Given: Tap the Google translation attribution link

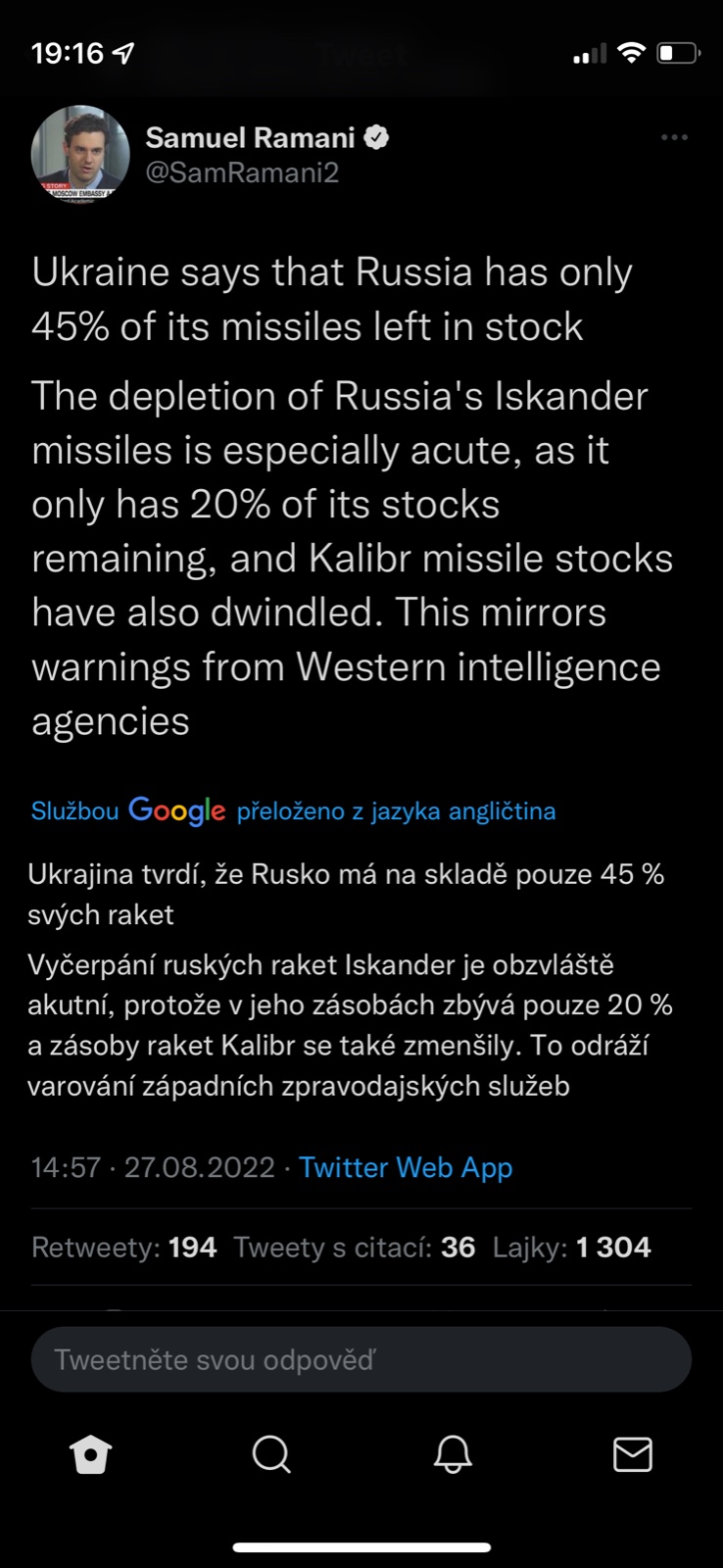Looking at the screenshot, I should point(293,810).
